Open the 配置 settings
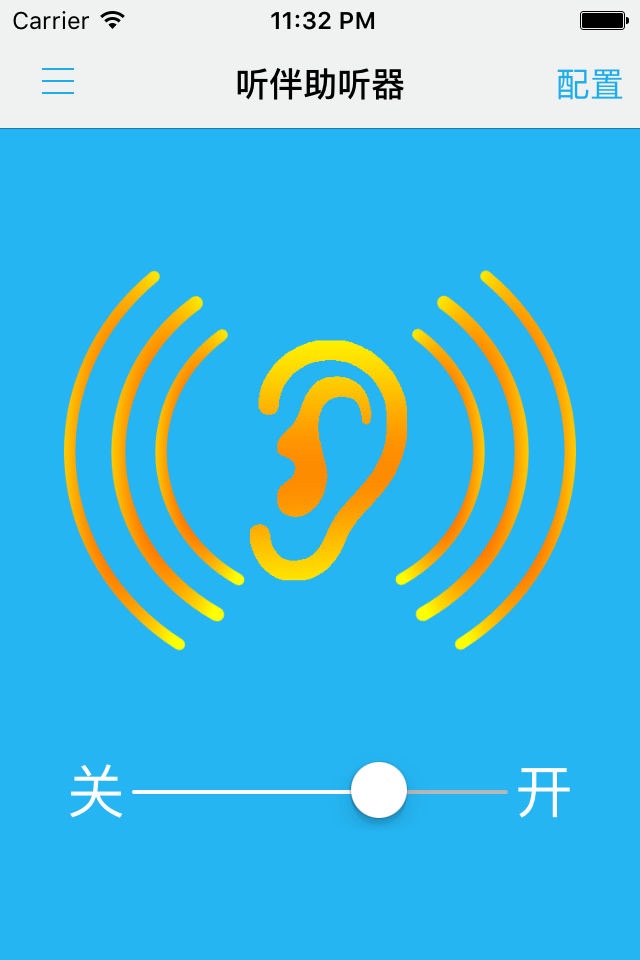This screenshot has height=960, width=640. click(589, 85)
